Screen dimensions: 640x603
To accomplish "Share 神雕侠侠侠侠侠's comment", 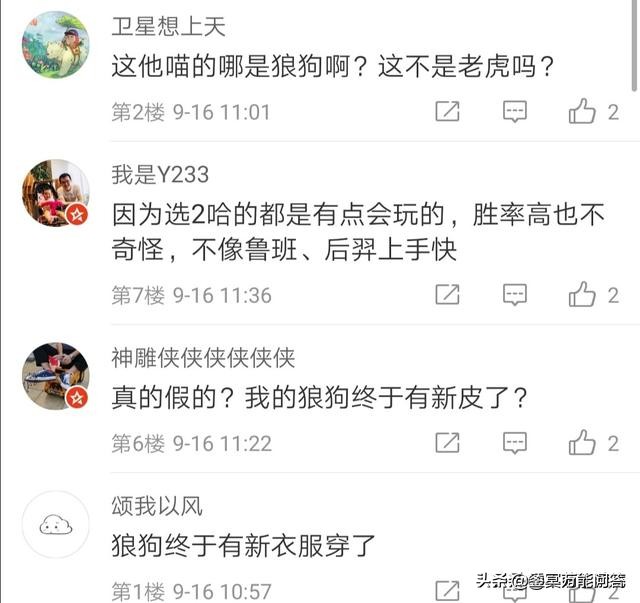I will [x=448, y=443].
